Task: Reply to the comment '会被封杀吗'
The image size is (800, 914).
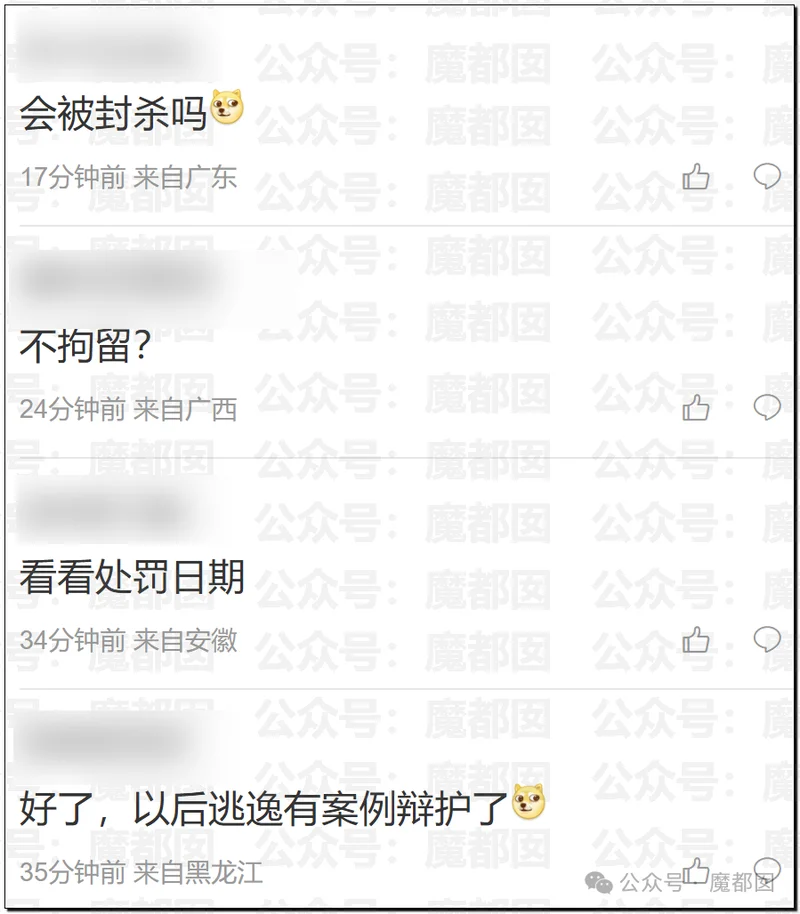Action: [767, 176]
